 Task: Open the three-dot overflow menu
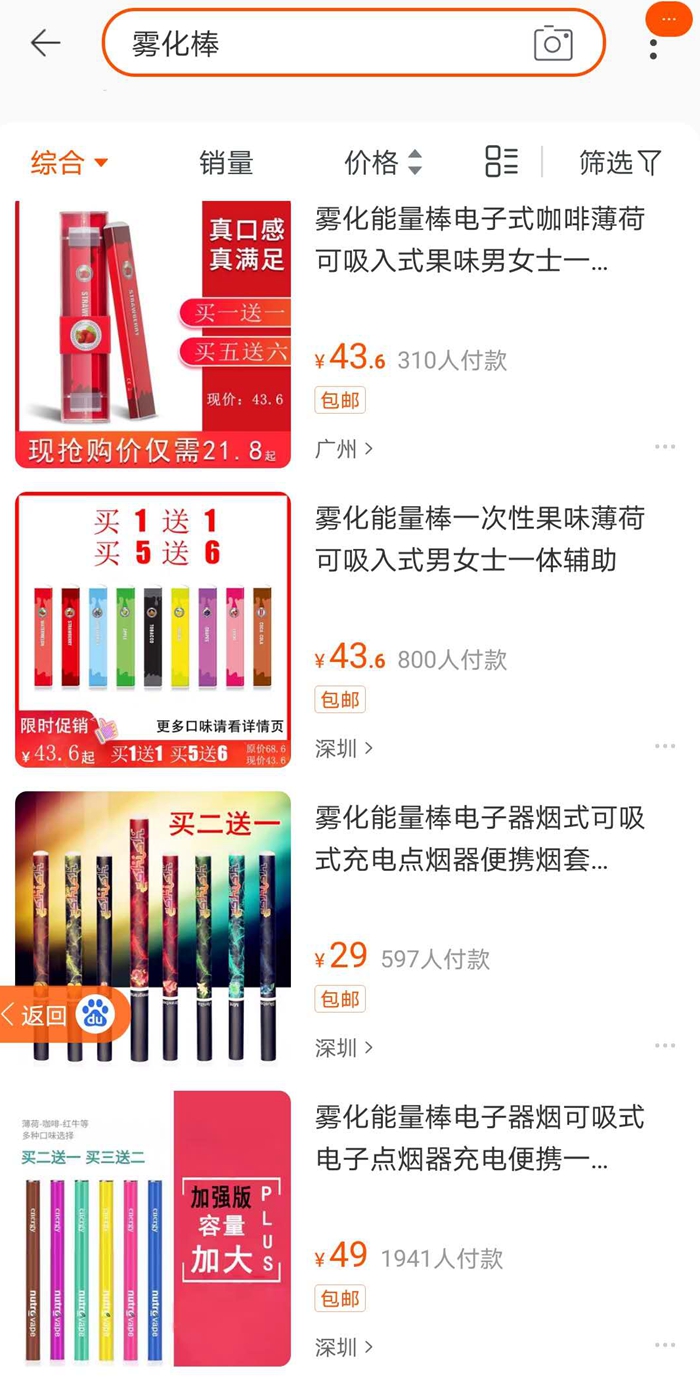pos(654,45)
